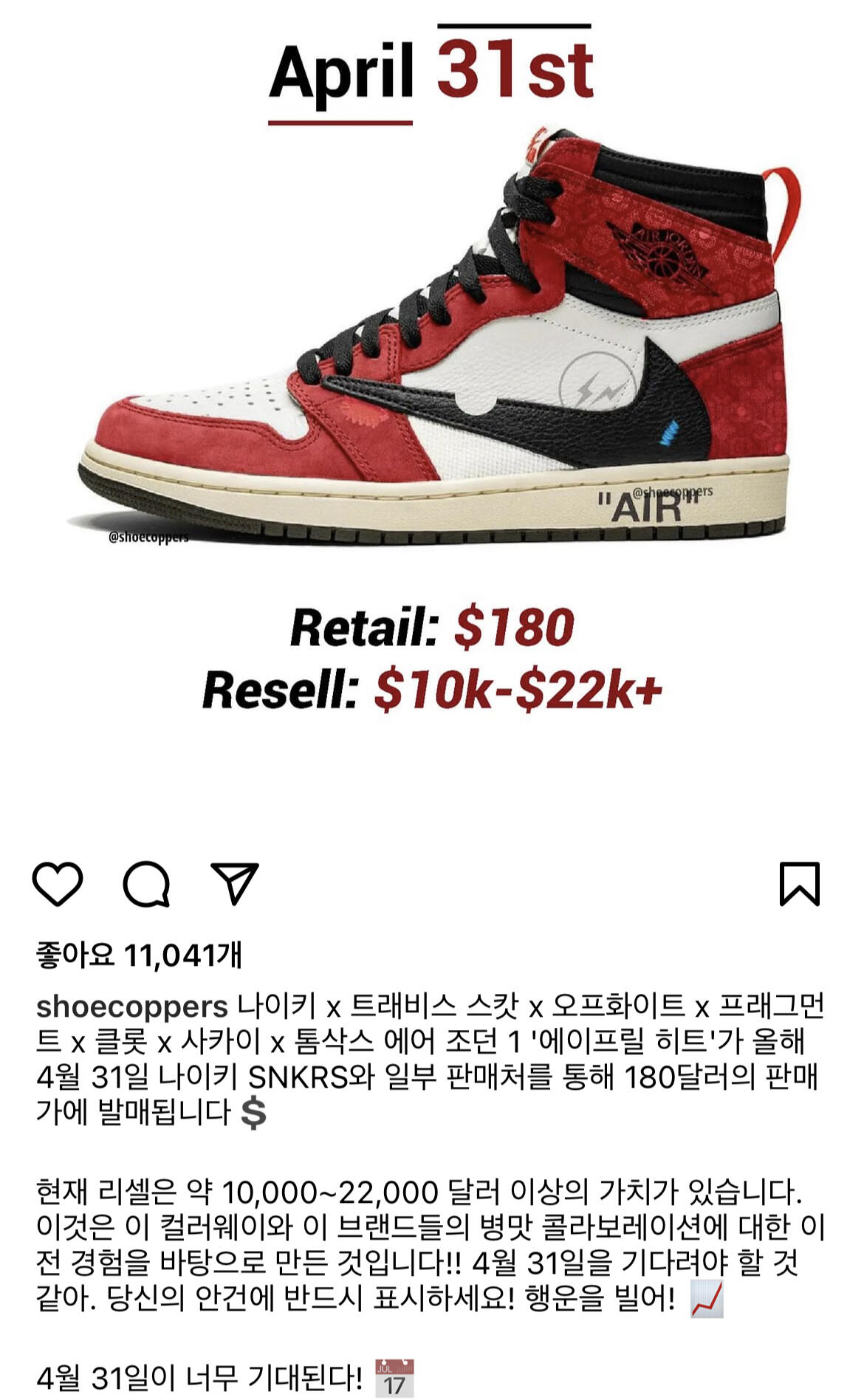View the list of 11,041 likes
The image size is (864, 1400).
coord(139,955)
